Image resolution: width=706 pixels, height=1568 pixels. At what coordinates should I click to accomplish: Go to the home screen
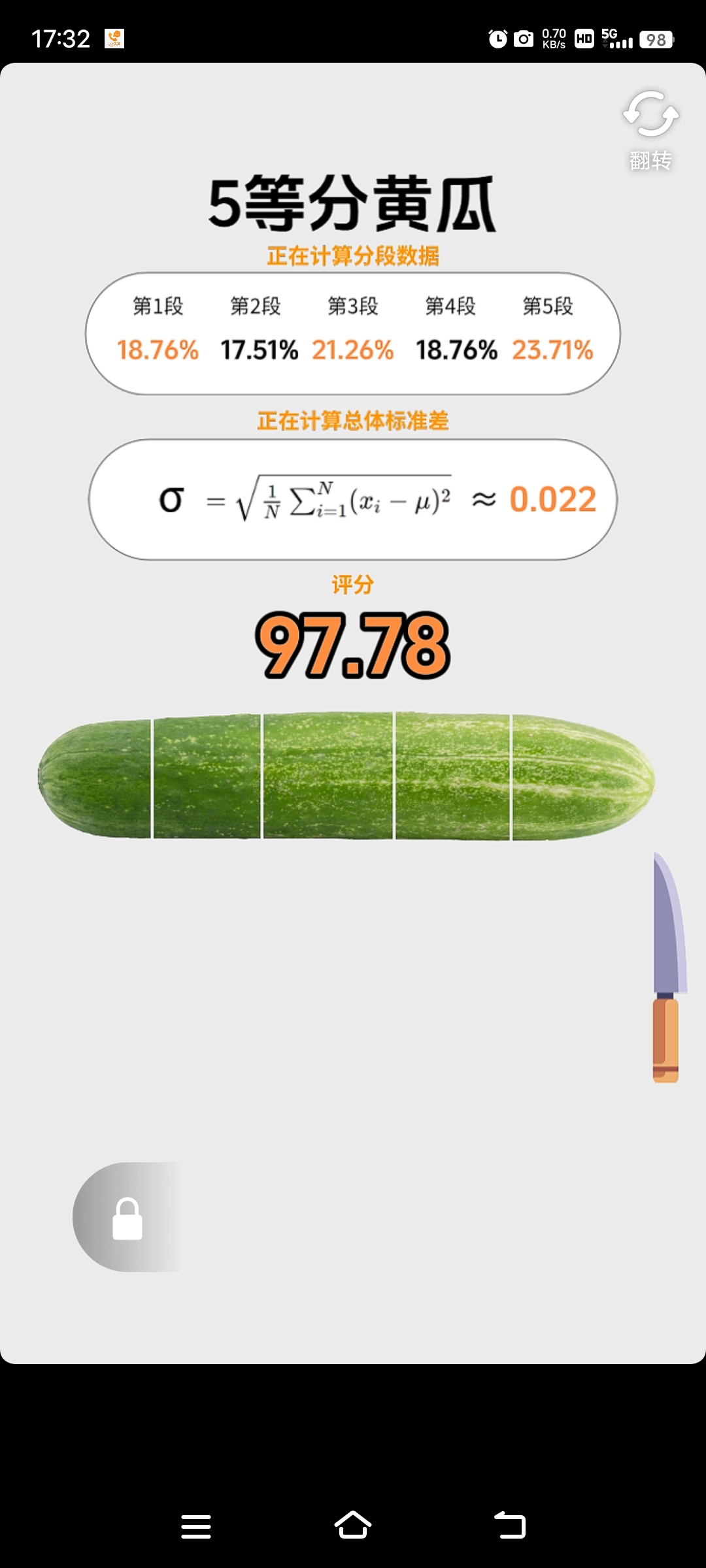[353, 1526]
